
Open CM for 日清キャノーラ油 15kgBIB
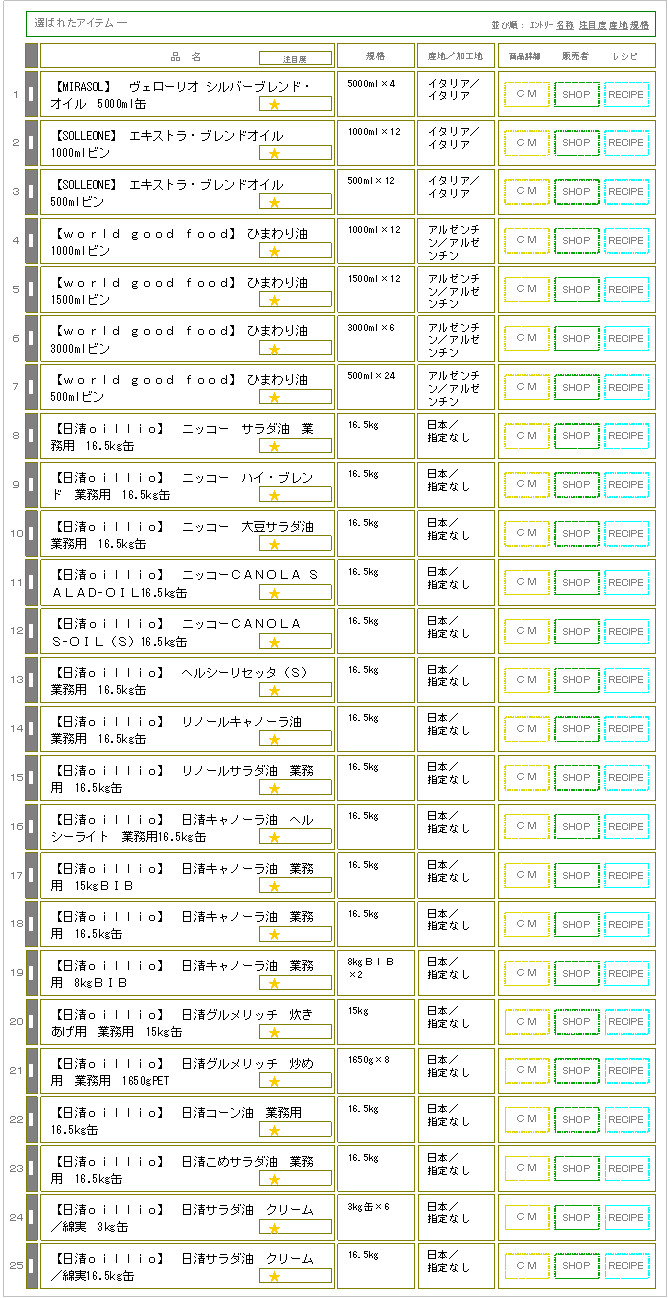pos(526,876)
